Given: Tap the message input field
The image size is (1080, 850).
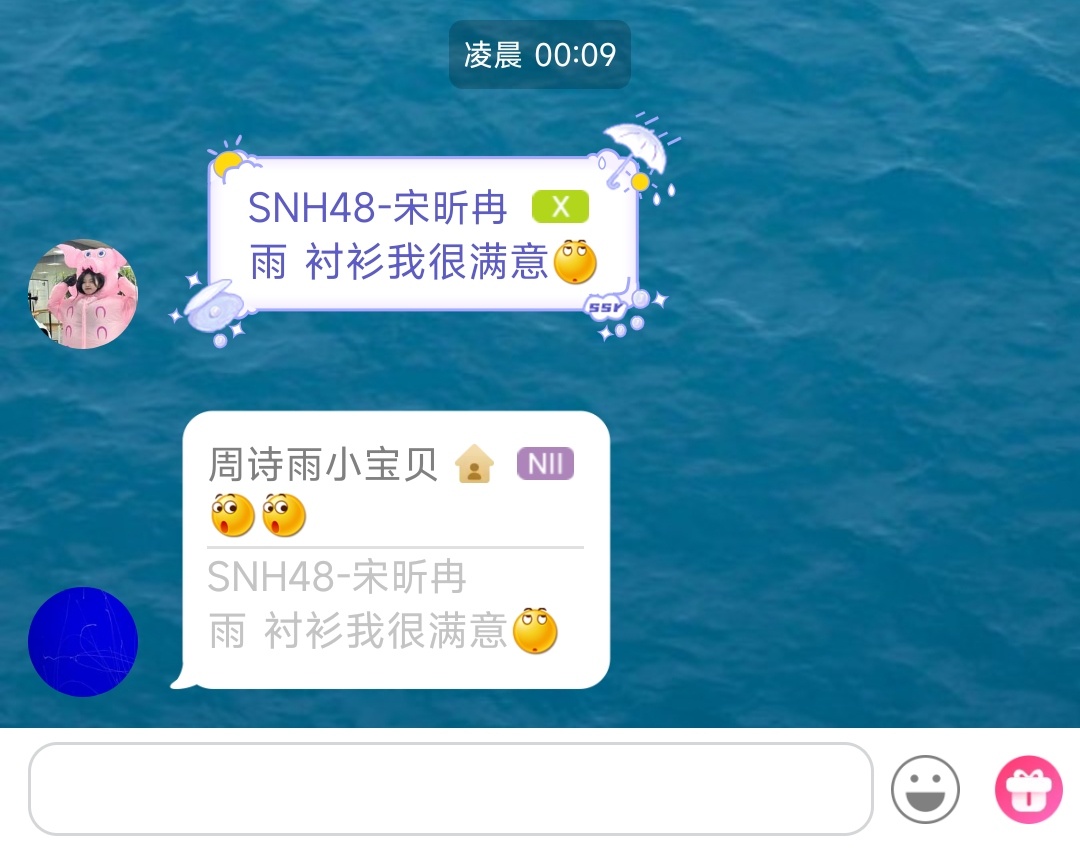Looking at the screenshot, I should 450,788.
